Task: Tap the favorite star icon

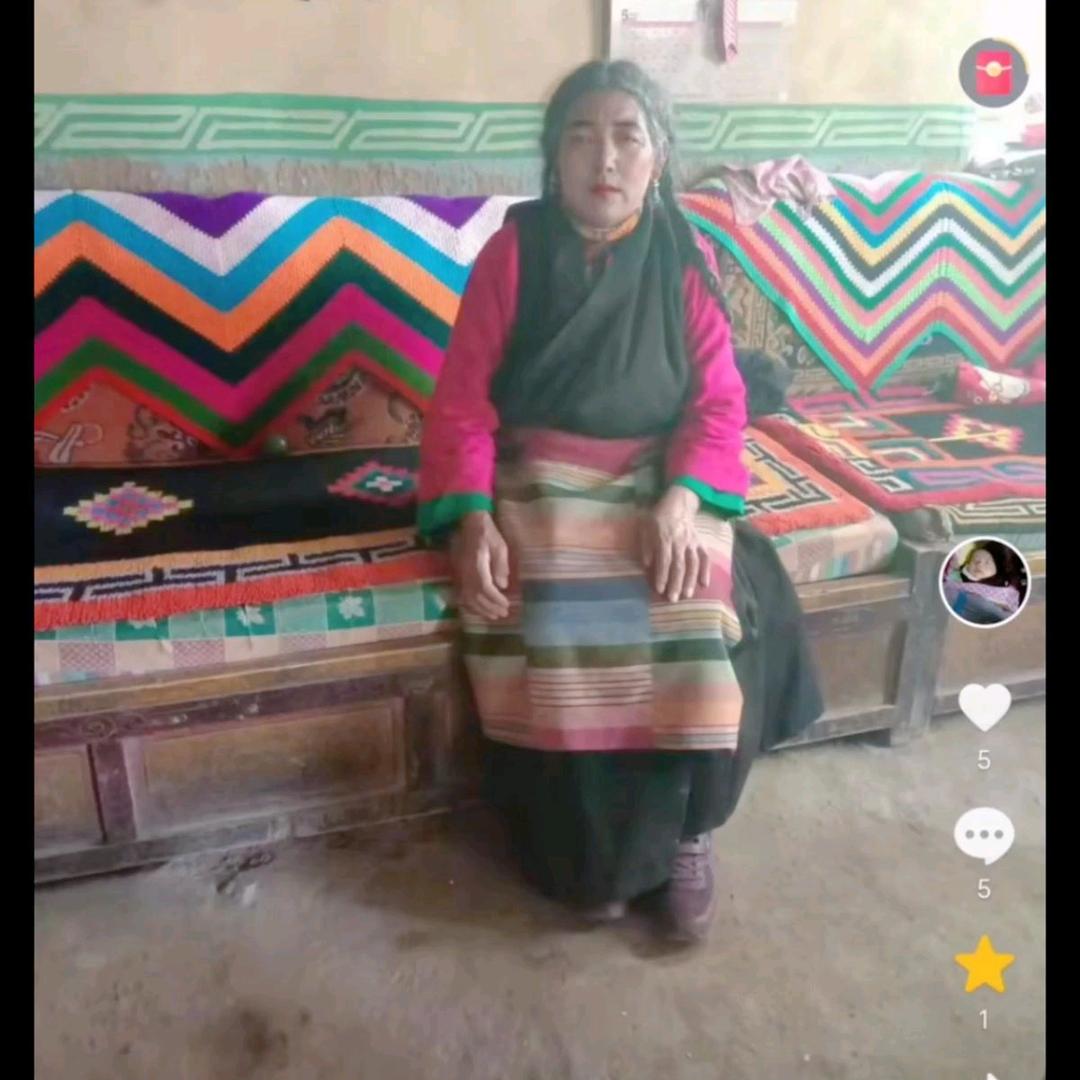Action: [984, 964]
